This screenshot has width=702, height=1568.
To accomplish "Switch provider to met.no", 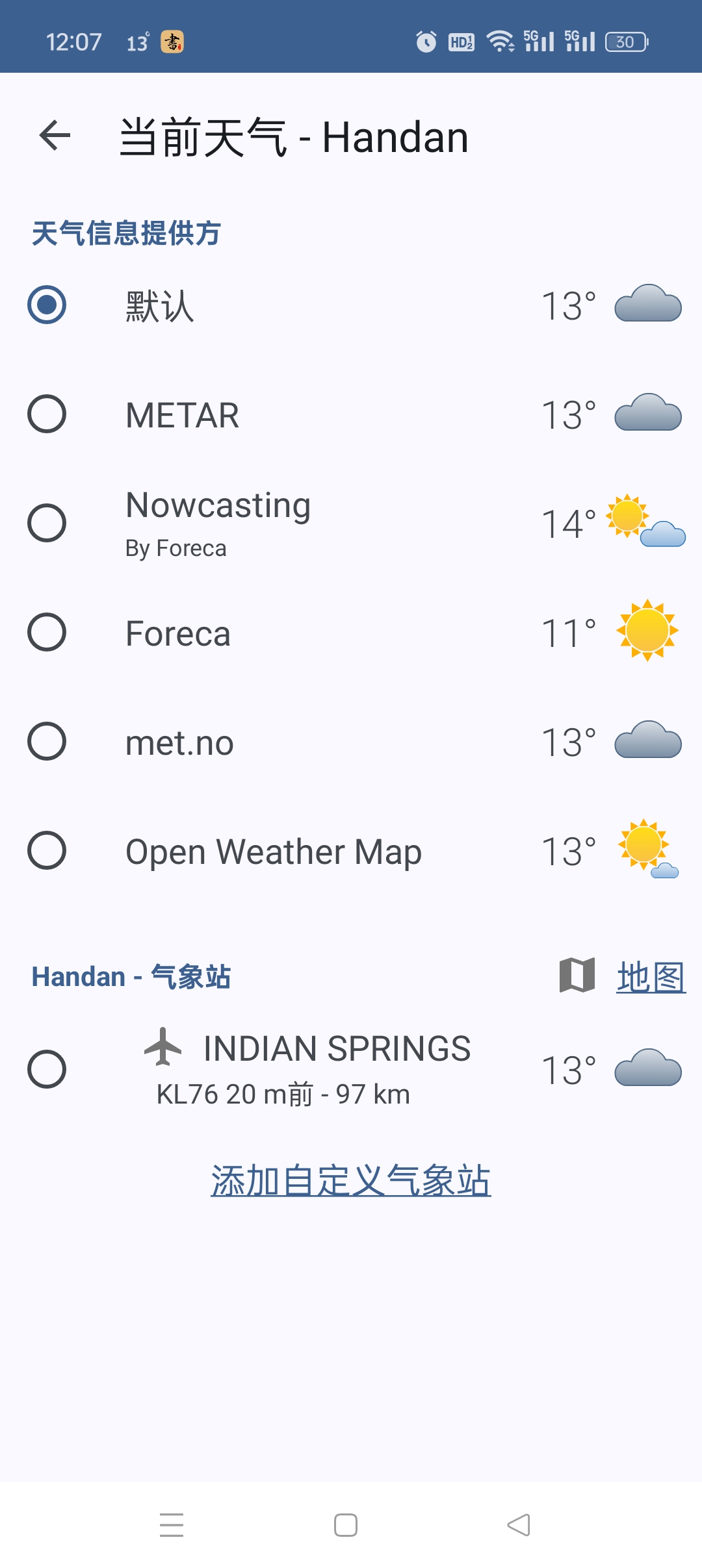I will tap(351, 742).
